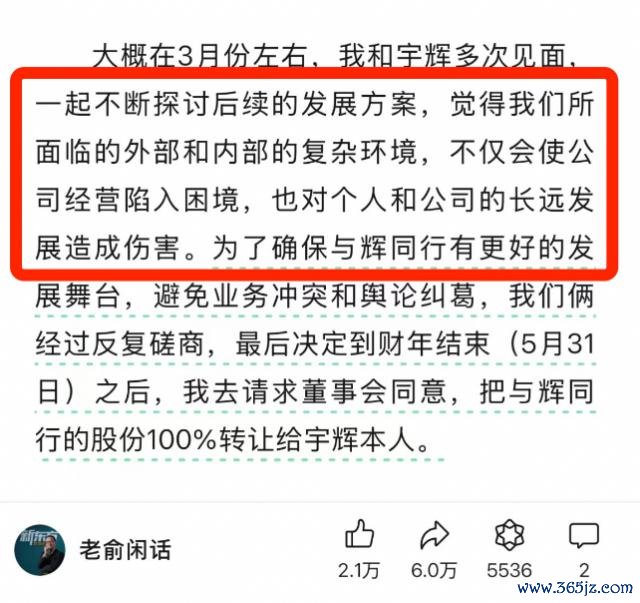Like this article

pyautogui.click(x=359, y=536)
